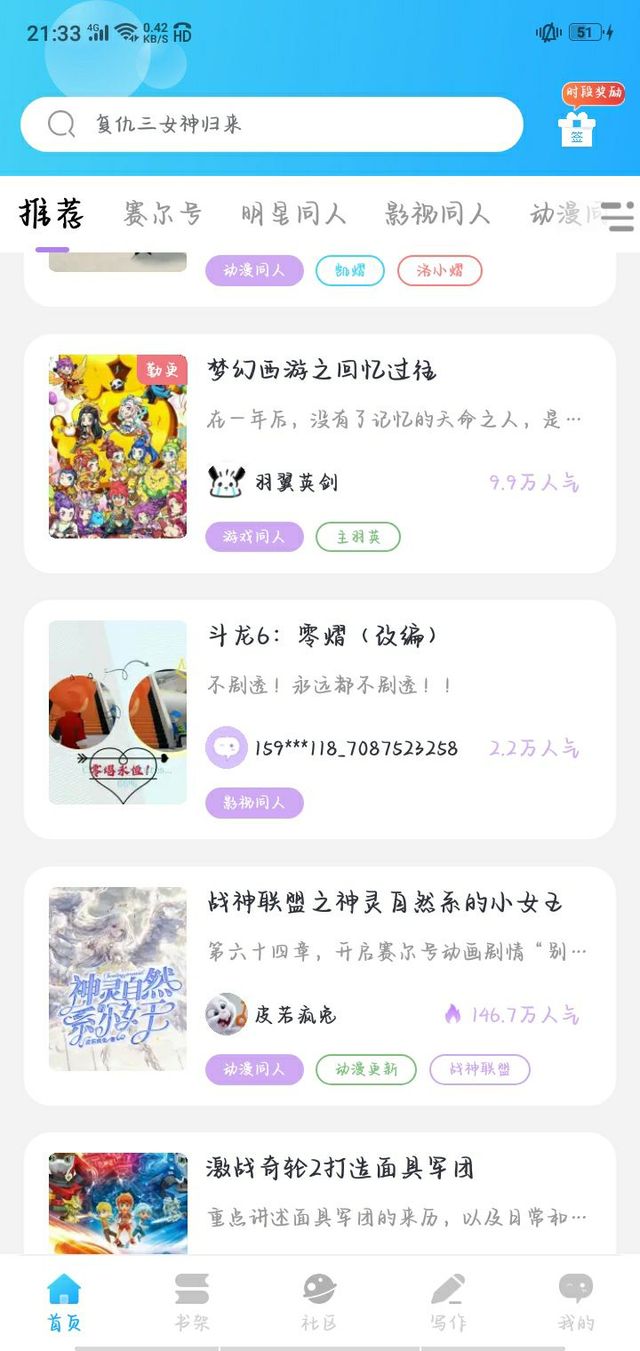Tap the 游戏同人 tag chip
The width and height of the screenshot is (640, 1351).
[254, 537]
